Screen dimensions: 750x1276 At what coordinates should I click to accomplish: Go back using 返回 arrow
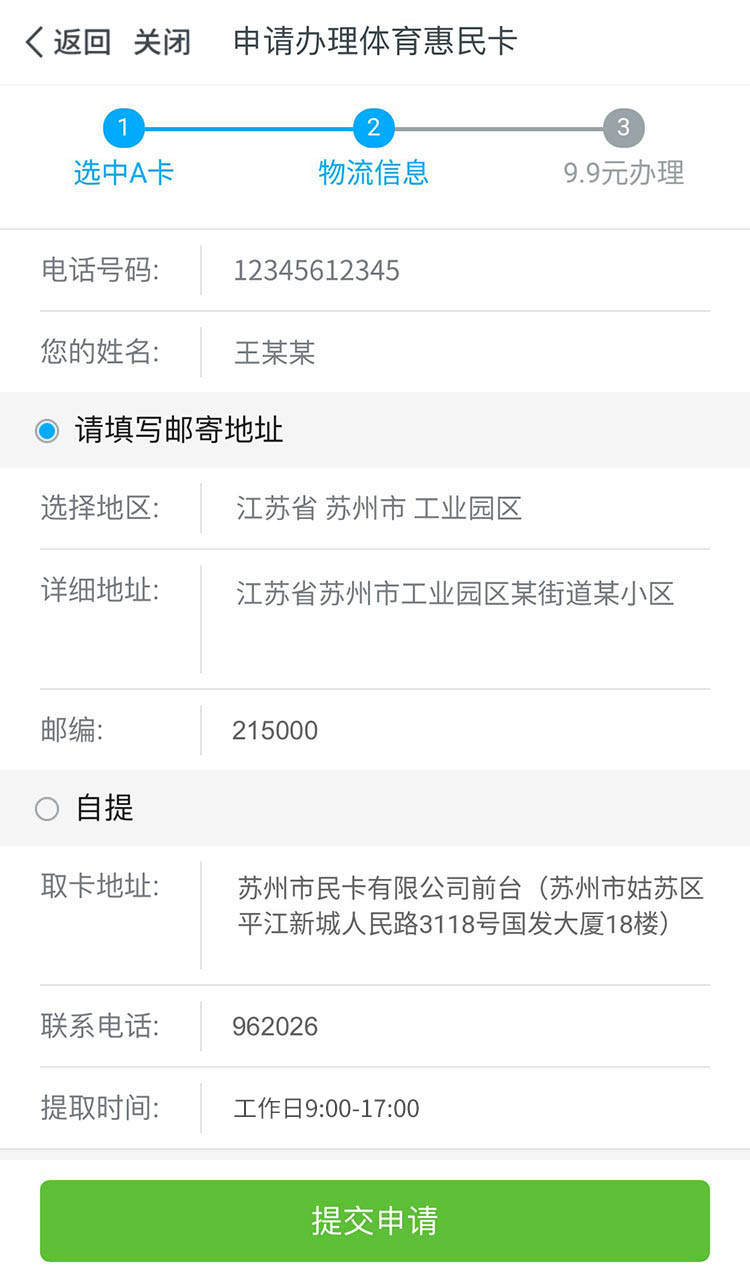(x=66, y=42)
